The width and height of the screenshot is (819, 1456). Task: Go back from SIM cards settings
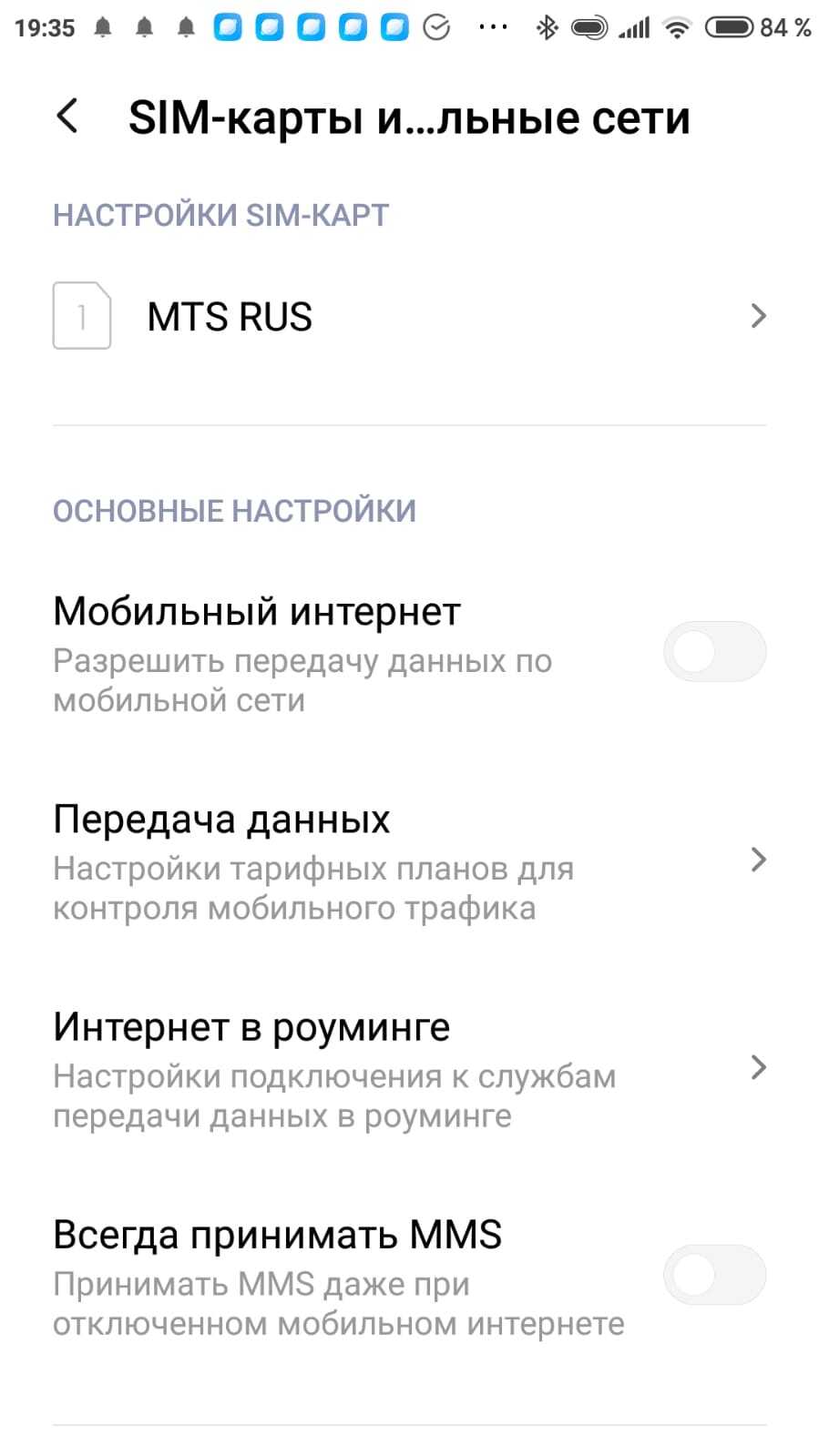click(67, 117)
